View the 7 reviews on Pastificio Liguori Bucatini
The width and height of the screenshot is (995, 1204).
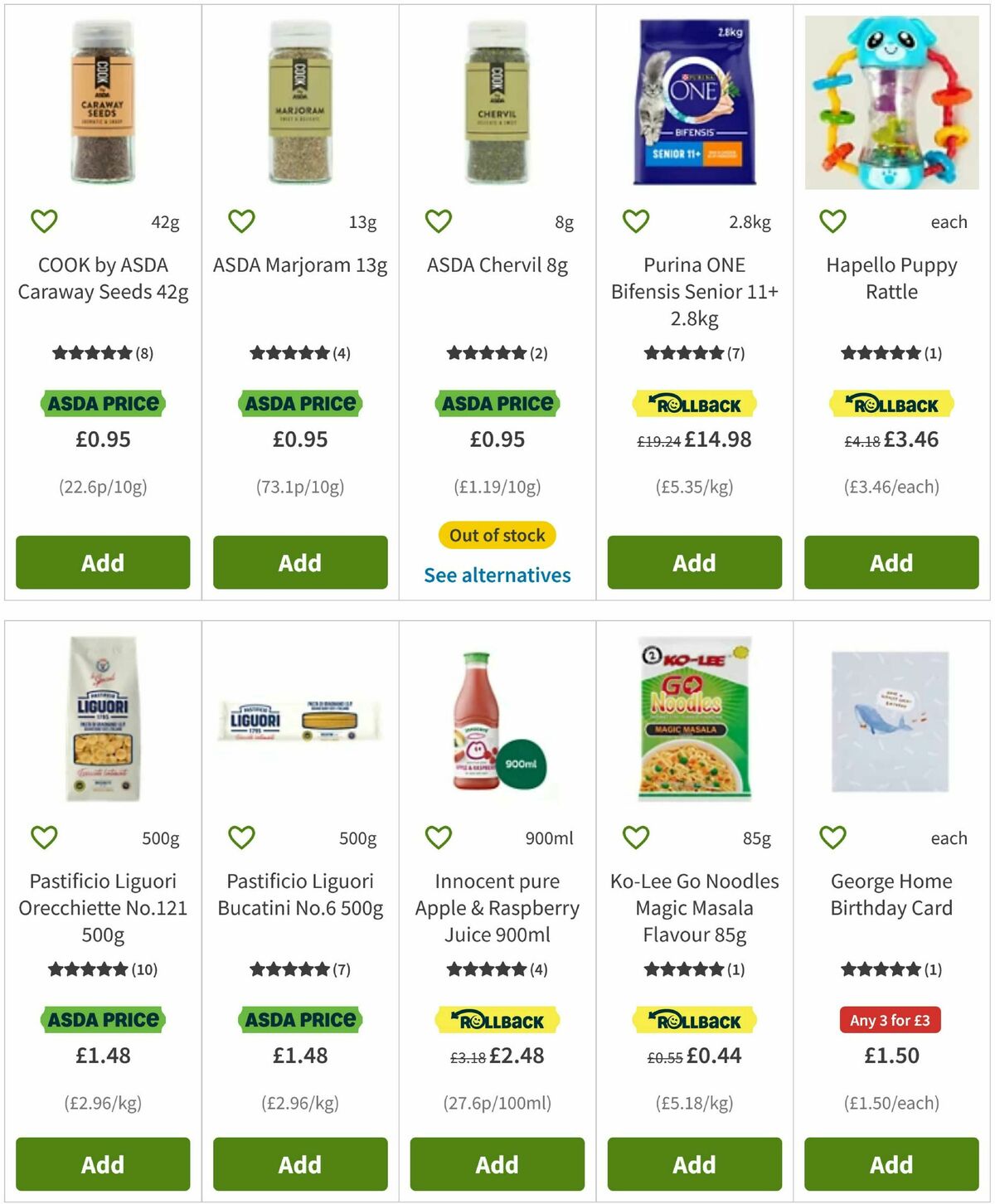tap(299, 967)
